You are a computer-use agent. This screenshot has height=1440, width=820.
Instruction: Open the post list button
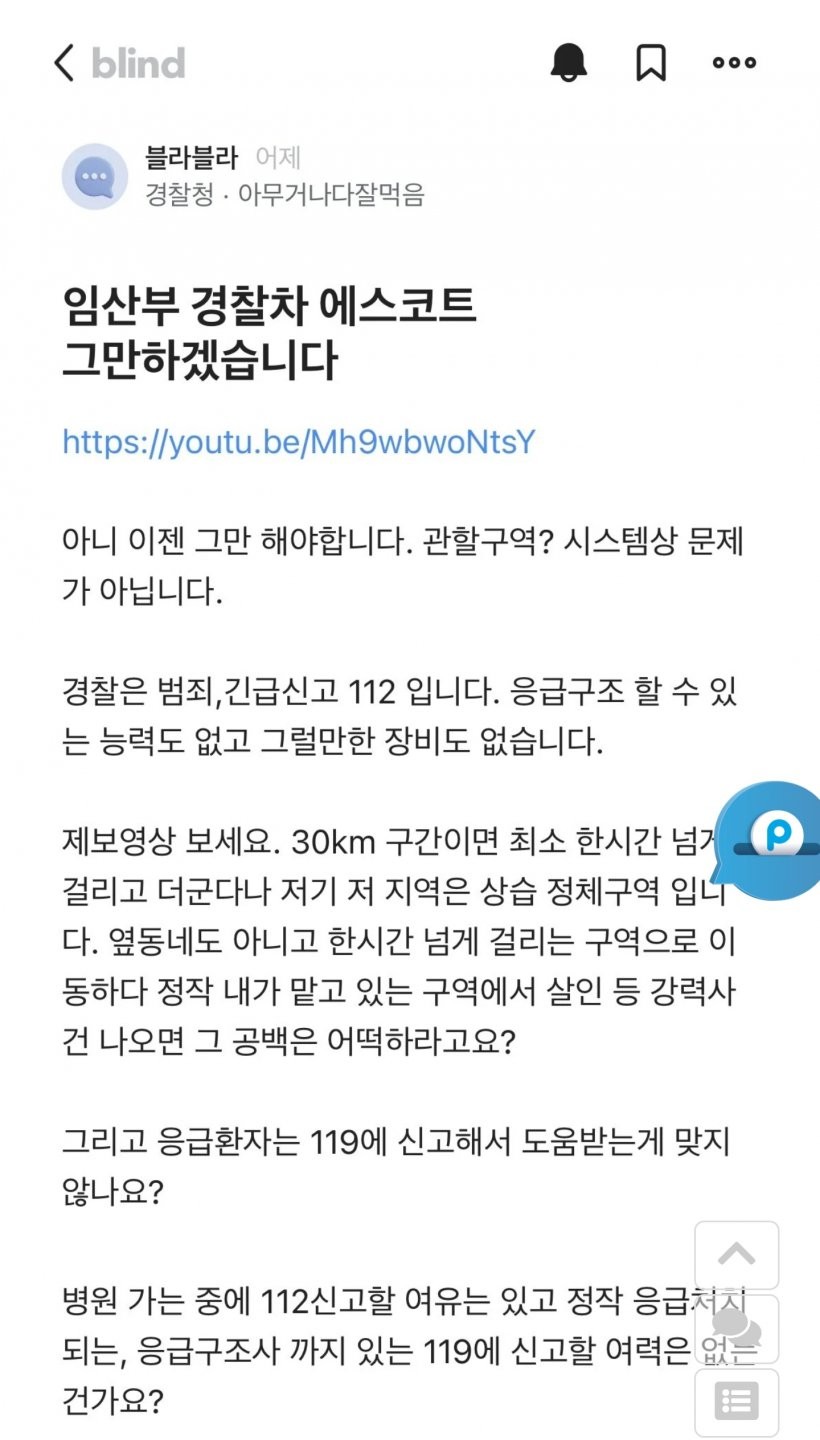(x=736, y=1401)
